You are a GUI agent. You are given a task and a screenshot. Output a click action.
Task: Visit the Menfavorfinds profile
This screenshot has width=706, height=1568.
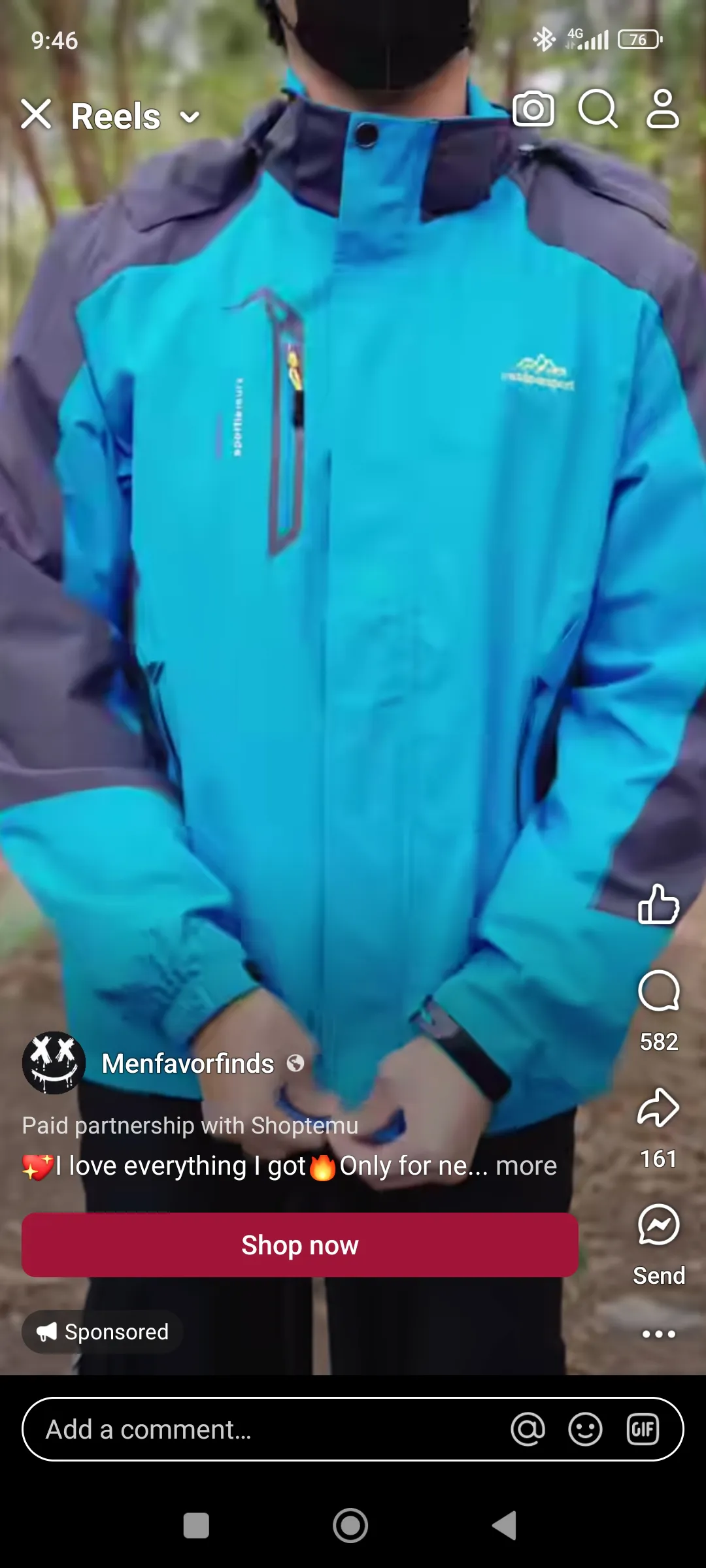click(188, 1064)
